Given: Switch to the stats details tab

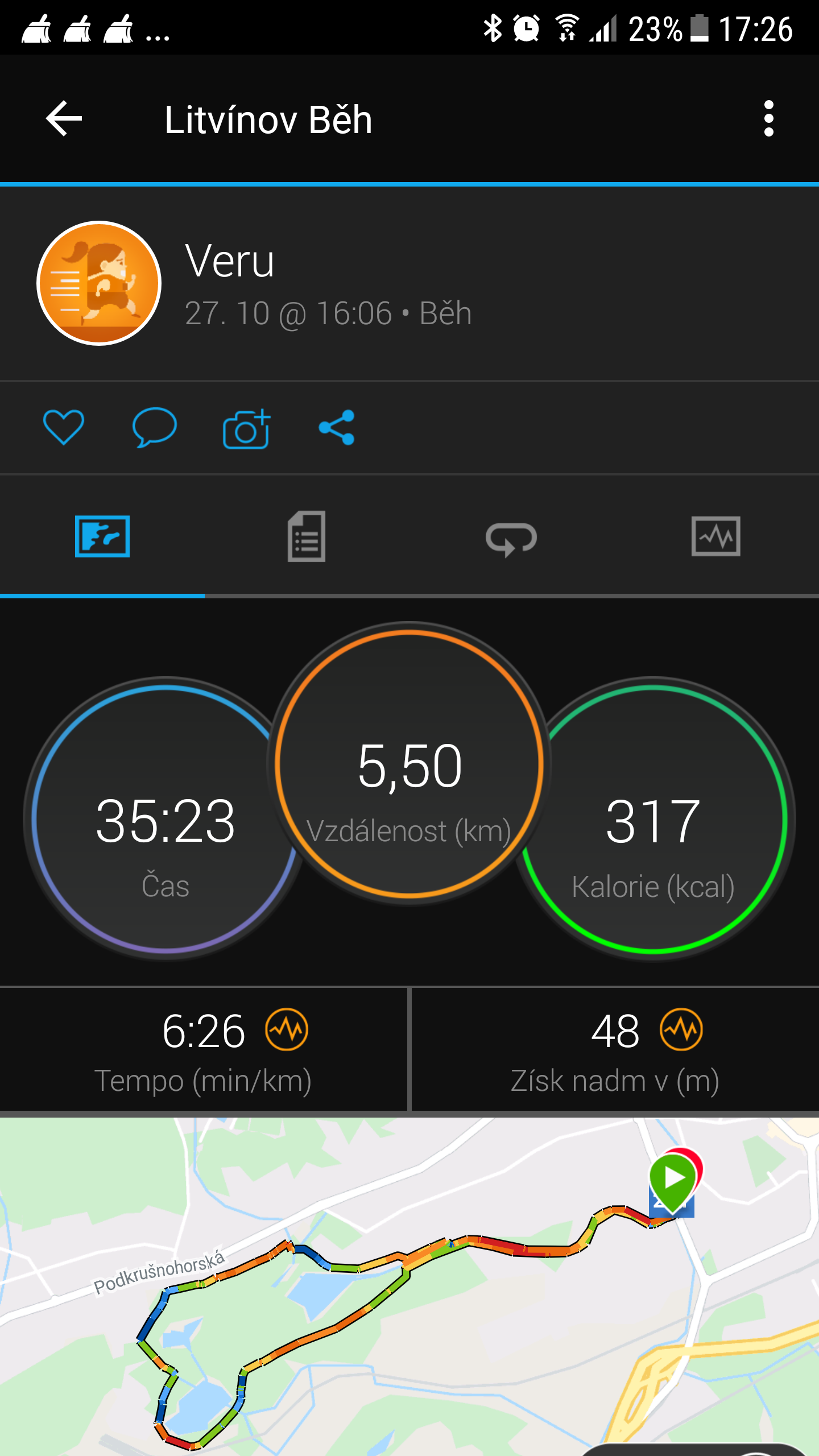Looking at the screenshot, I should coord(307,536).
